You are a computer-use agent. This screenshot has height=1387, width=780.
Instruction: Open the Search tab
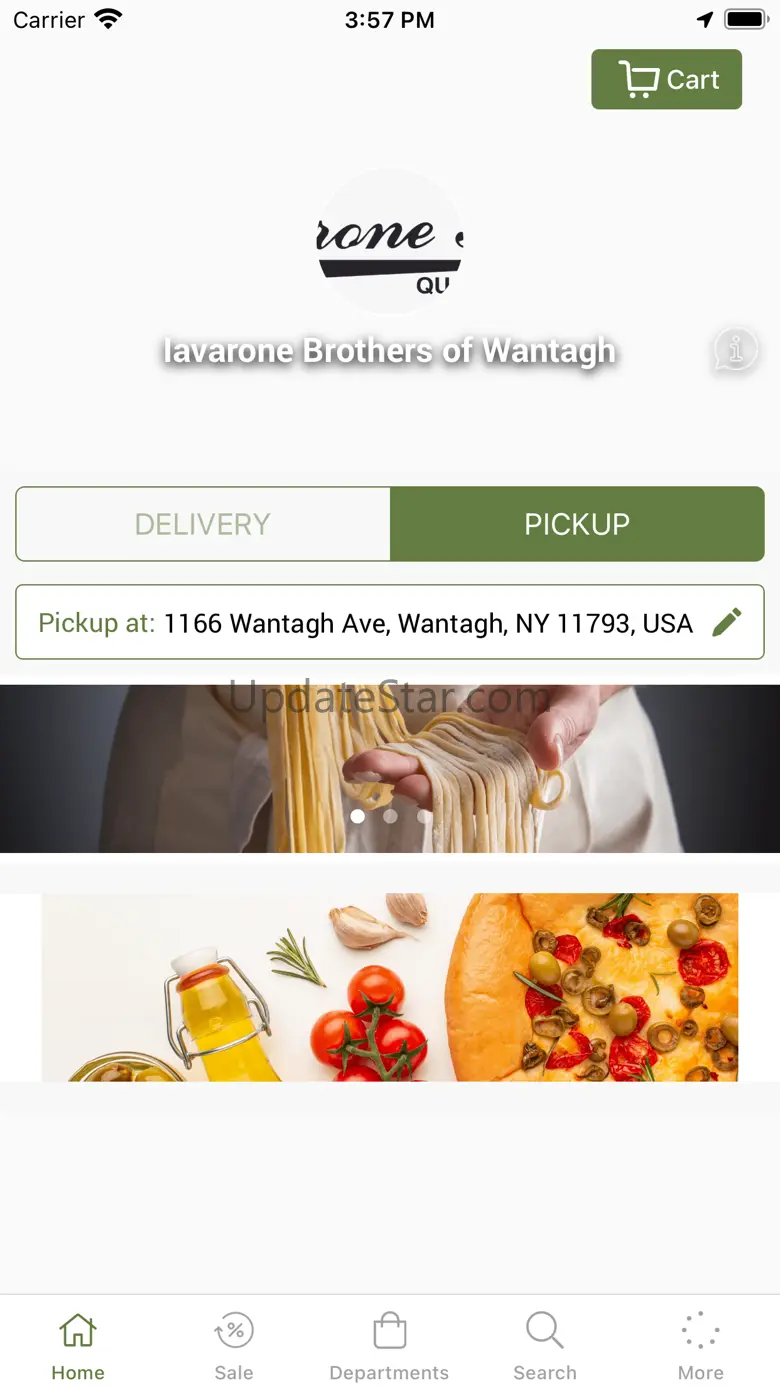point(545,1346)
